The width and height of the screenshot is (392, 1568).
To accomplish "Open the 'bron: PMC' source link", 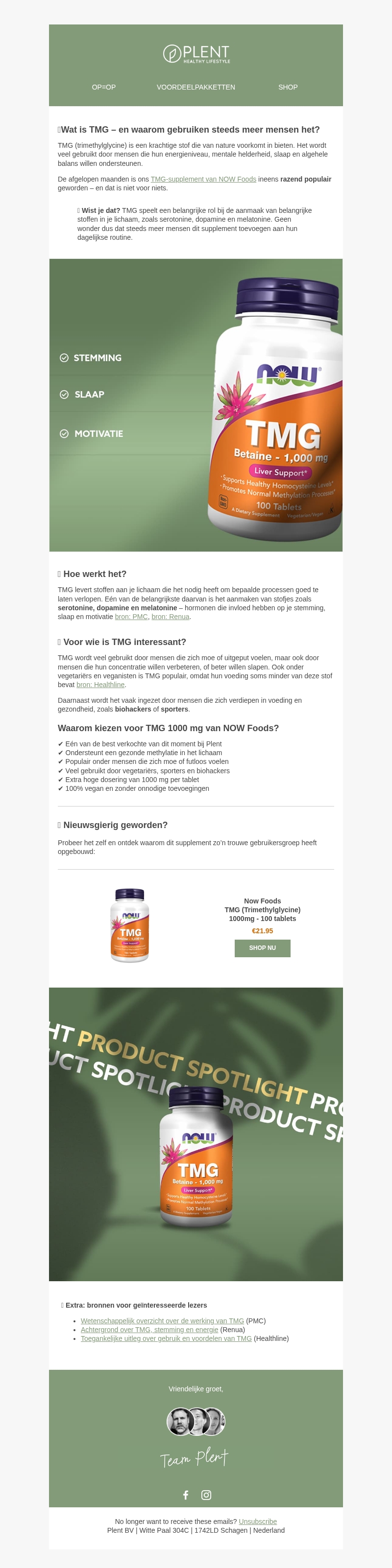I will [131, 617].
